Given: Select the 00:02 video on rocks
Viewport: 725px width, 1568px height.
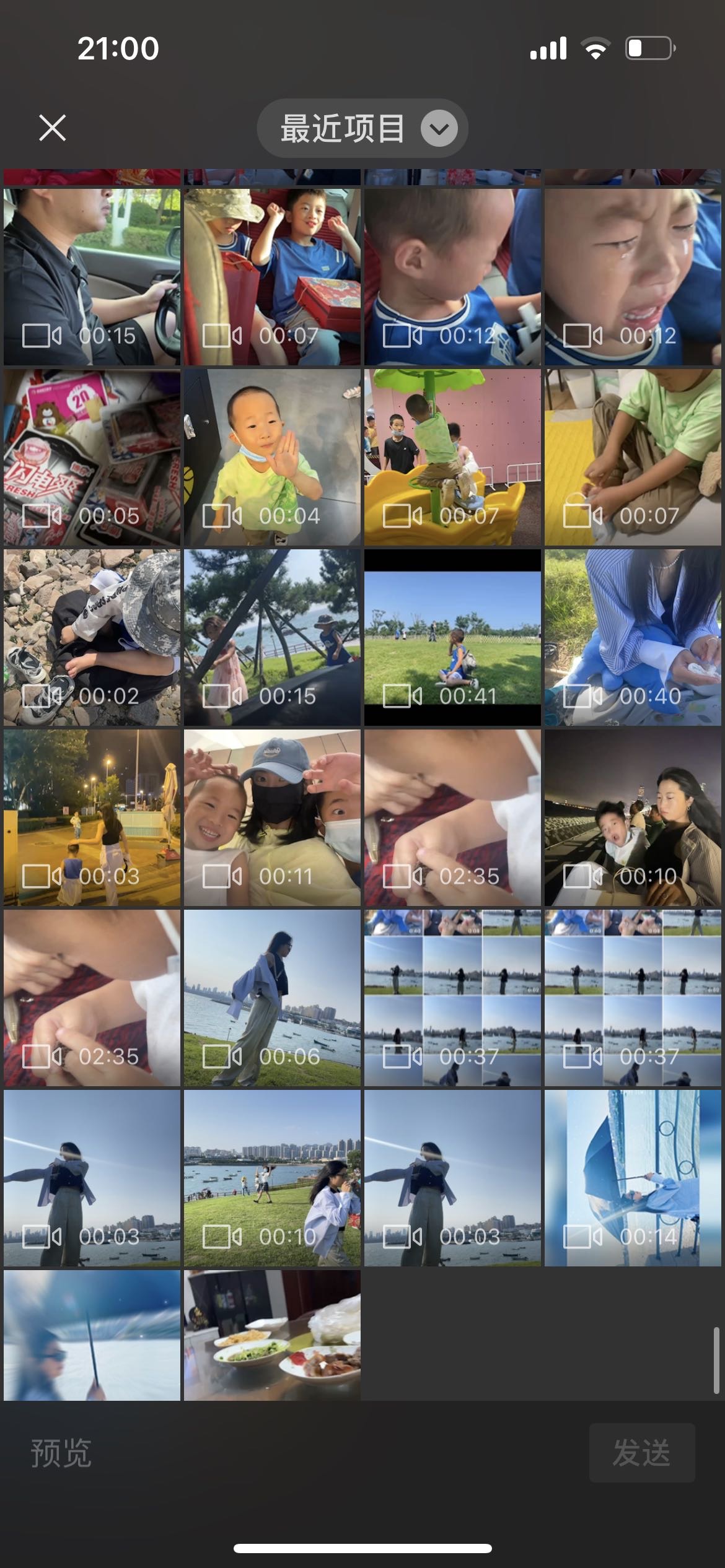Looking at the screenshot, I should (92, 637).
